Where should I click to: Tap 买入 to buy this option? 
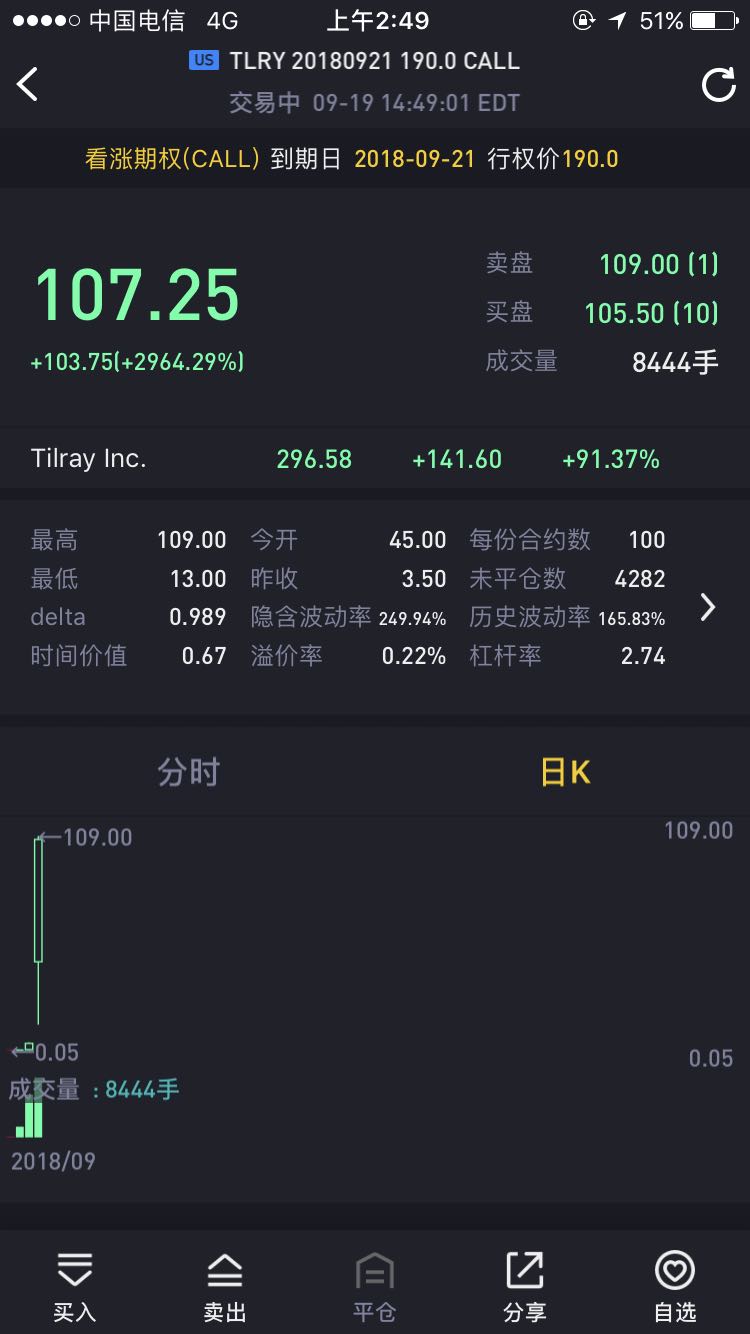[x=75, y=1285]
